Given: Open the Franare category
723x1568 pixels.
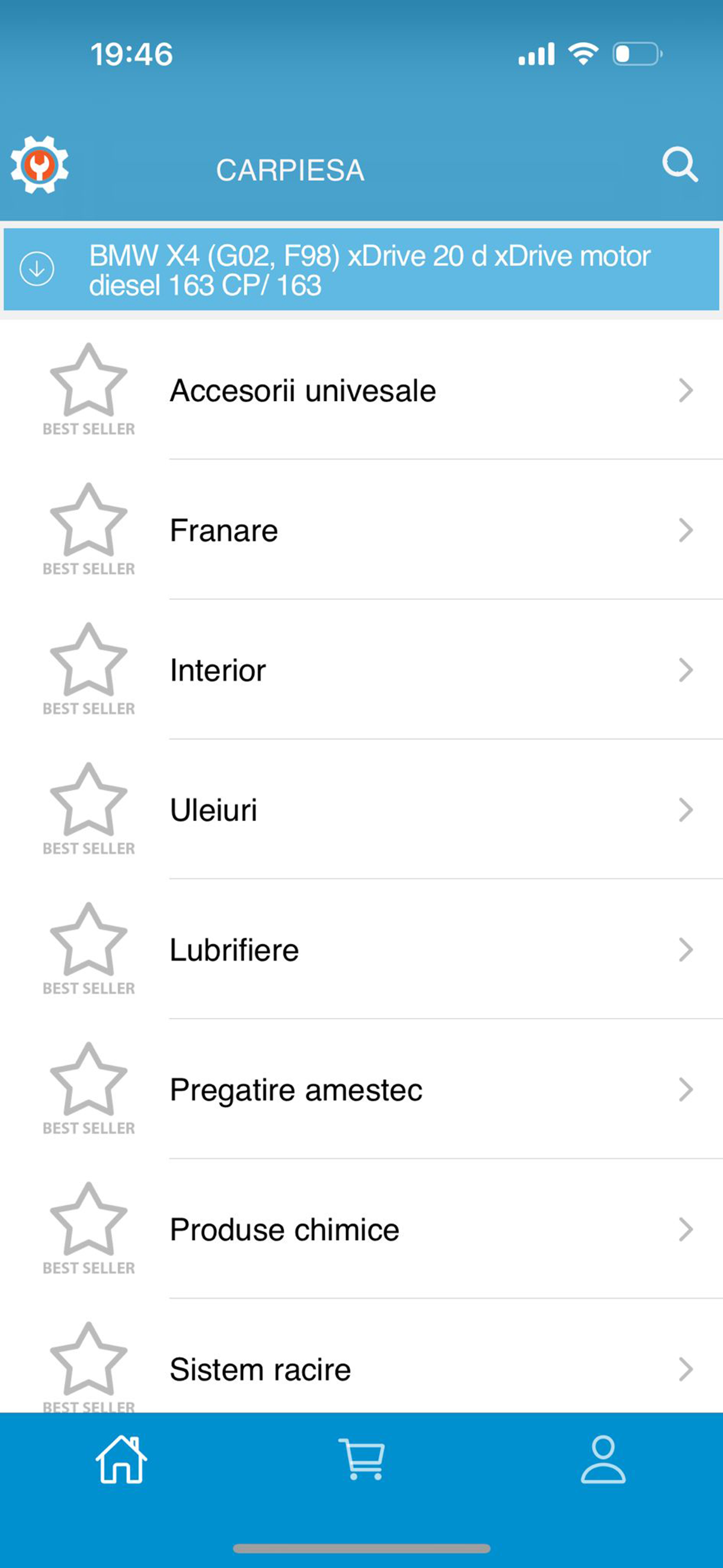Looking at the screenshot, I should 361,530.
